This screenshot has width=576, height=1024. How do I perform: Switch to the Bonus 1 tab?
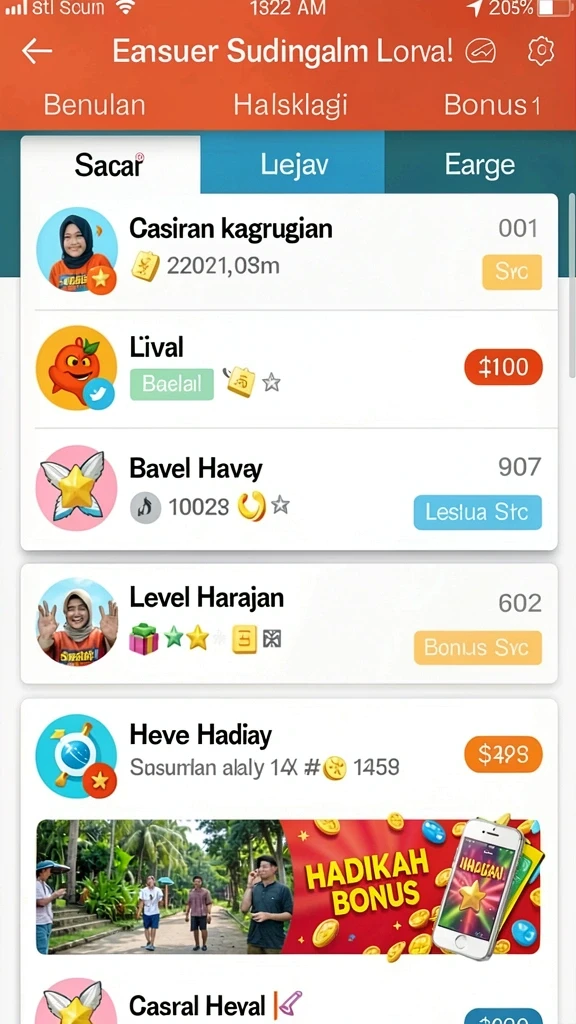pyautogui.click(x=492, y=104)
